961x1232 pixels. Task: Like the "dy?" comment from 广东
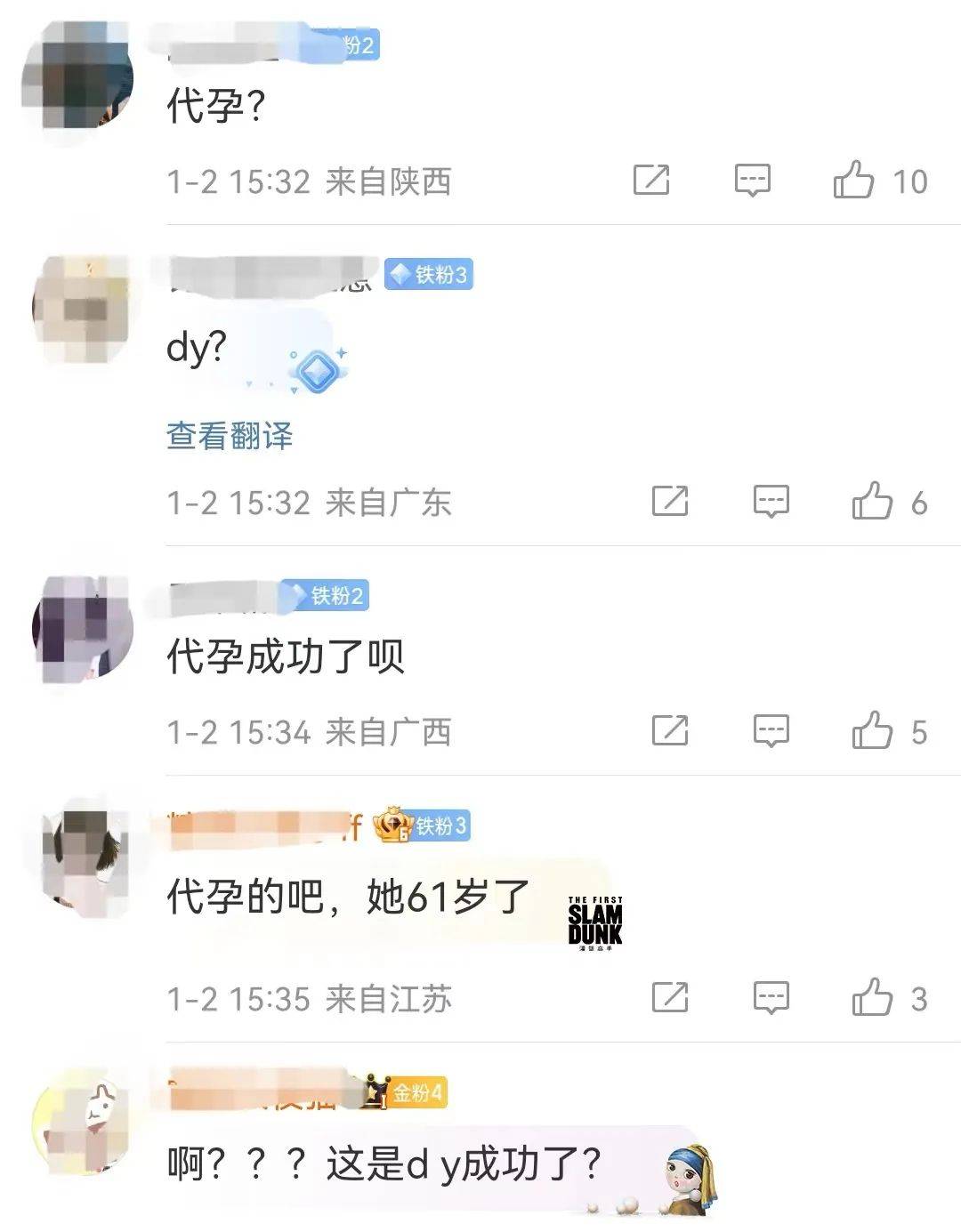click(x=872, y=502)
